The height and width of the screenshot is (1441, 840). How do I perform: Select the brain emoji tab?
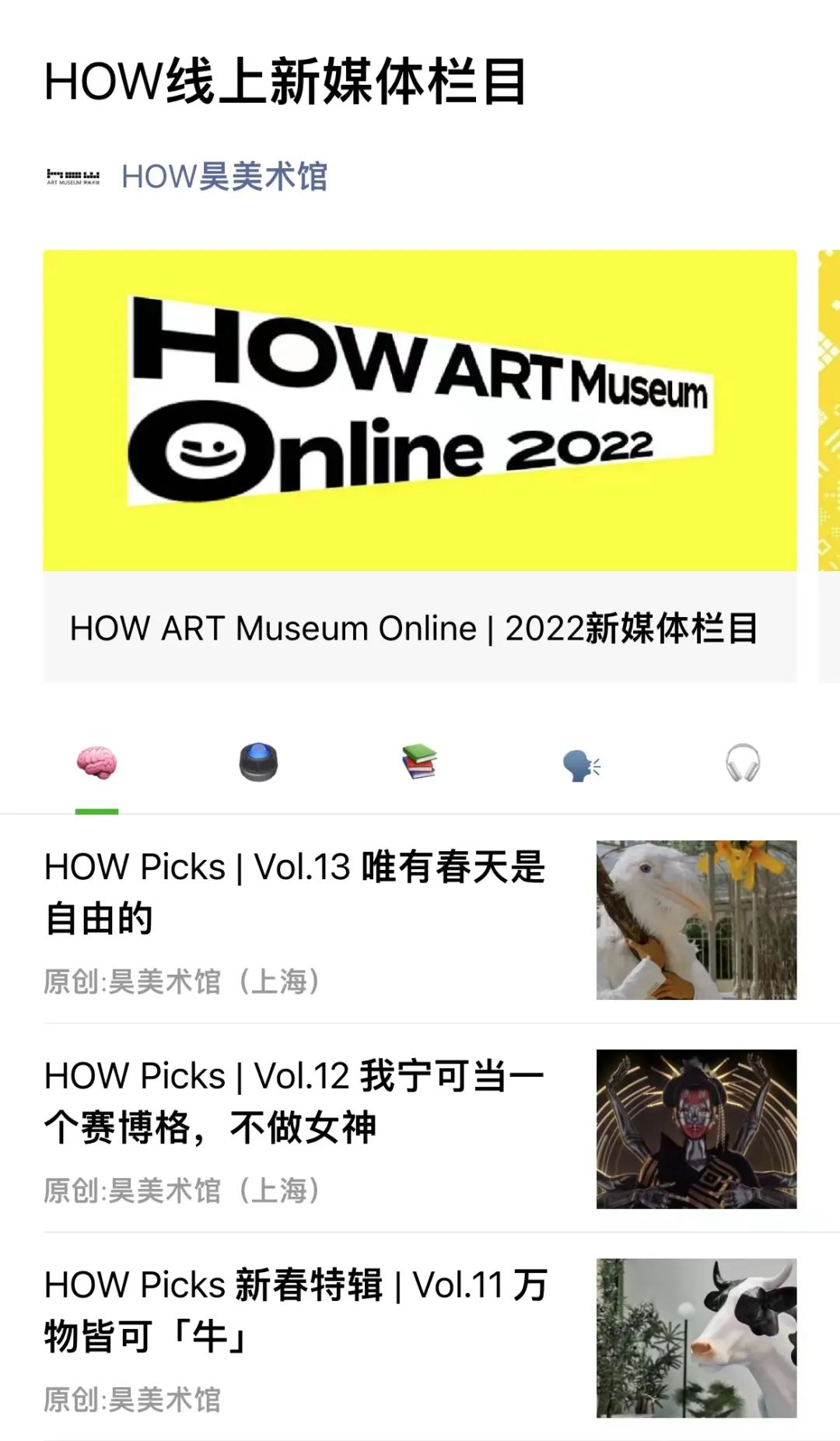tap(96, 763)
